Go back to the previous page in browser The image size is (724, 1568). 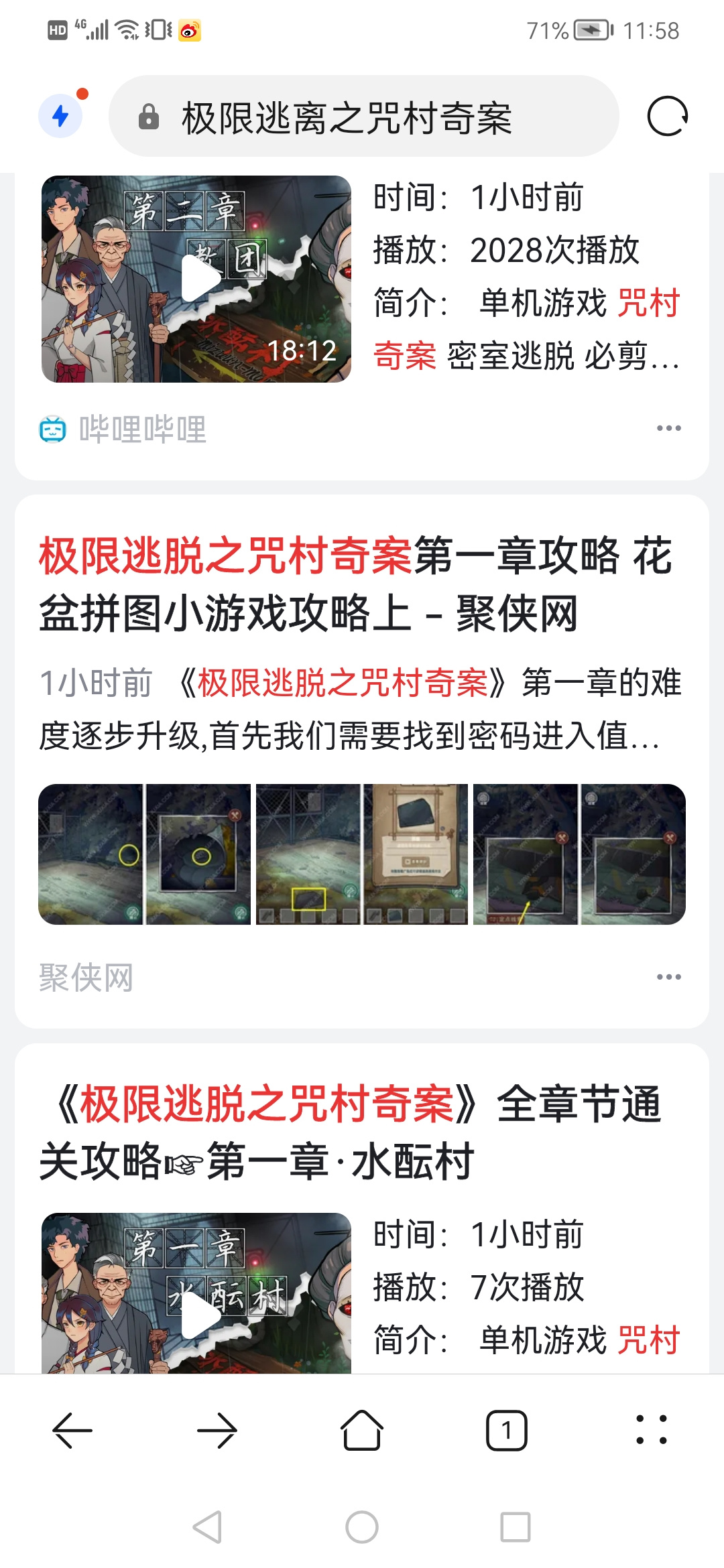pos(72,1430)
